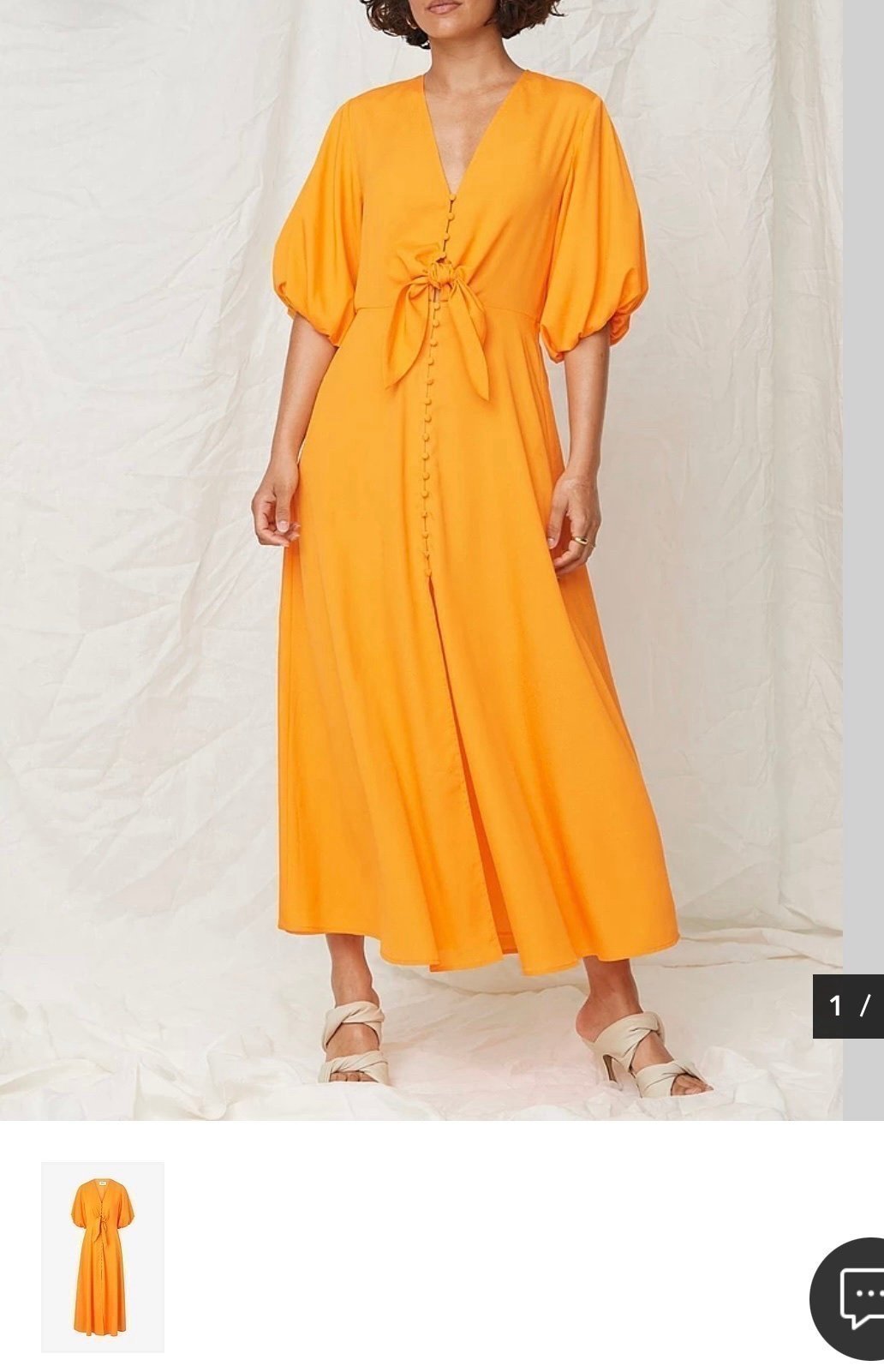Image resolution: width=884 pixels, height=1372 pixels.
Task: Open the orange dress thumbnail image
Action: (102, 1256)
